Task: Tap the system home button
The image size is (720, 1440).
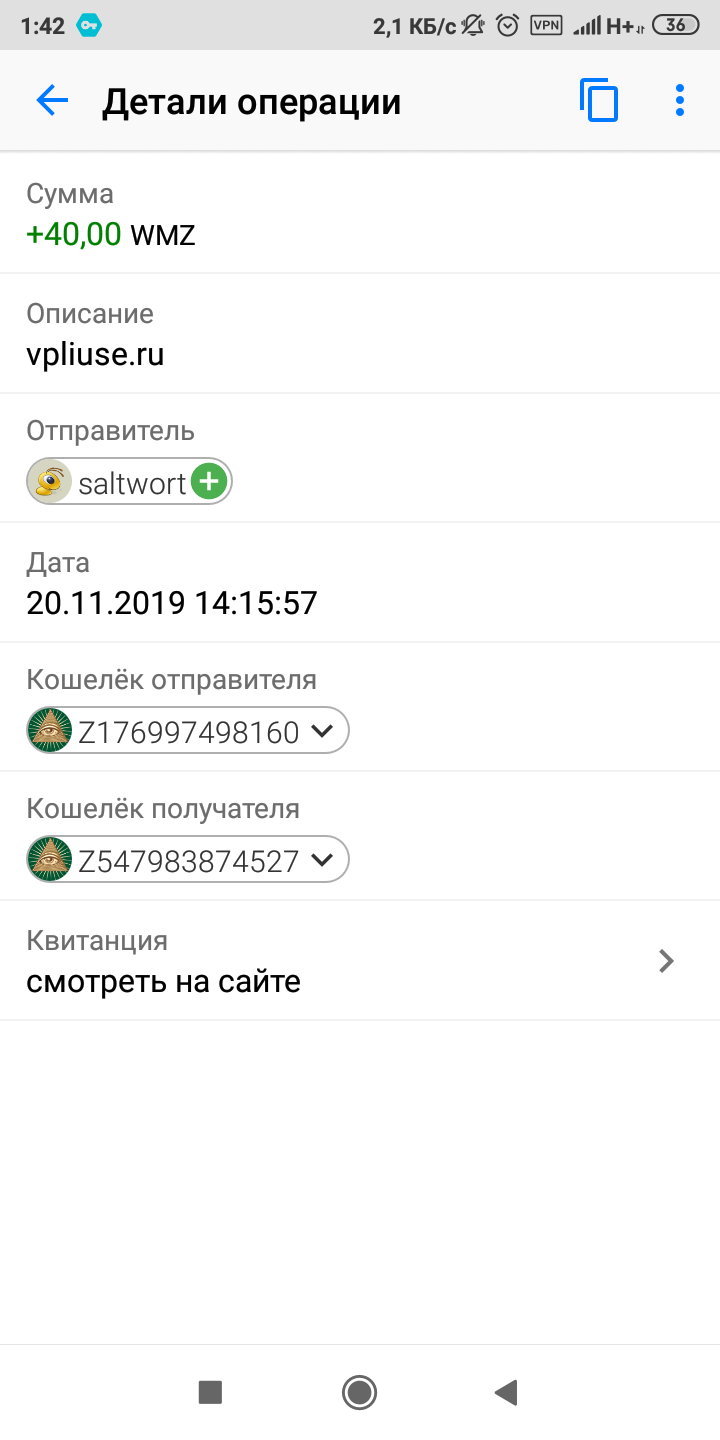Action: [x=359, y=1392]
